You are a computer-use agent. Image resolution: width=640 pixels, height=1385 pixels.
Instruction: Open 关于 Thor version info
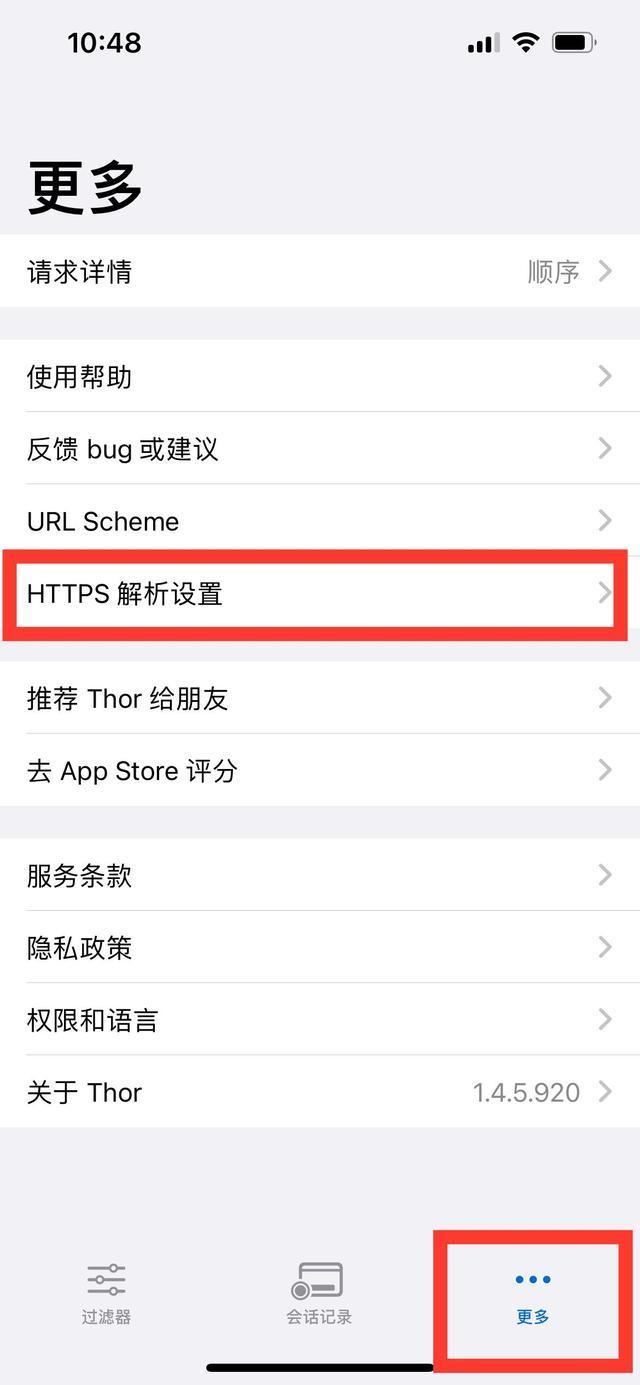(320, 1092)
